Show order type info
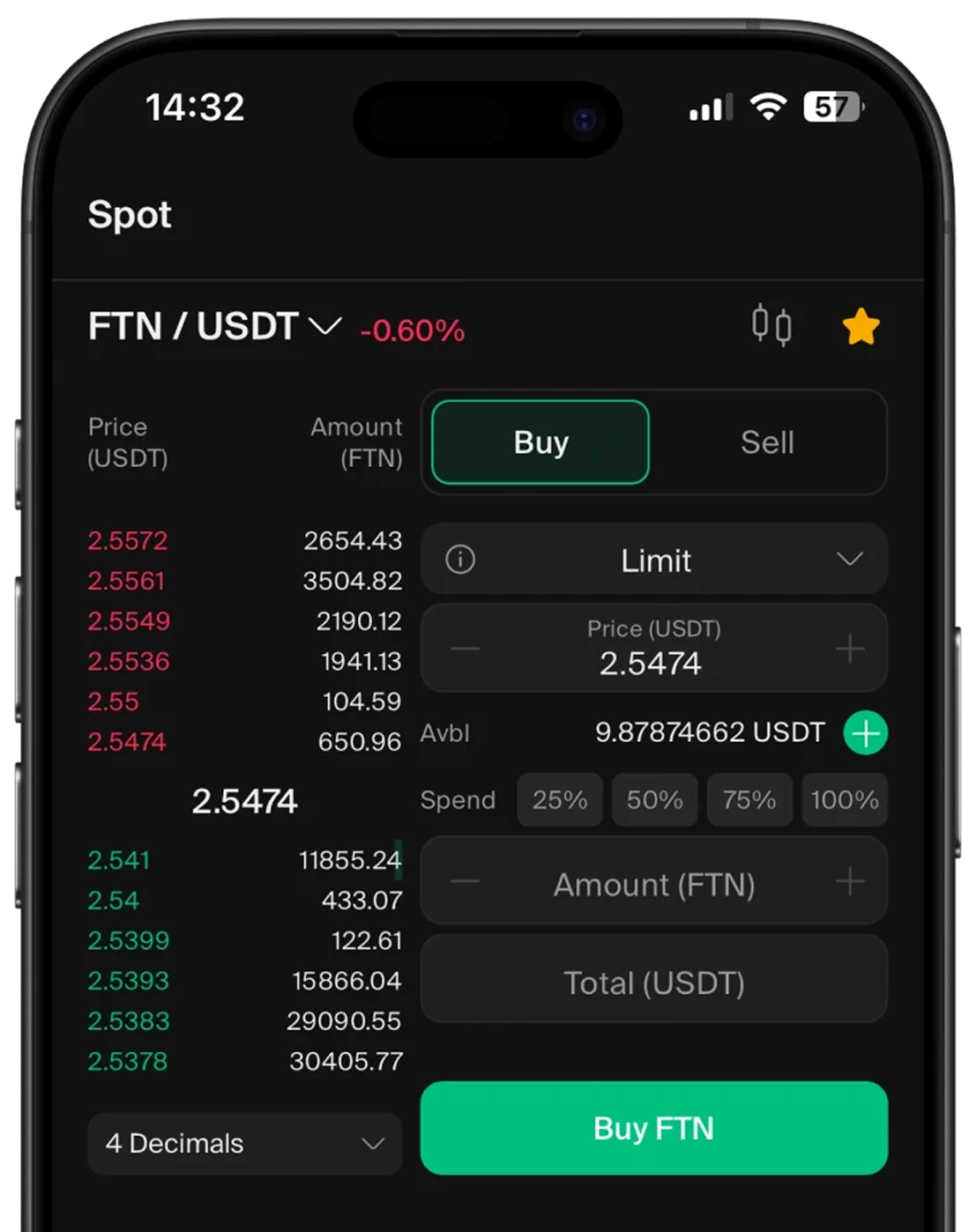The image size is (976, 1232). click(x=460, y=560)
